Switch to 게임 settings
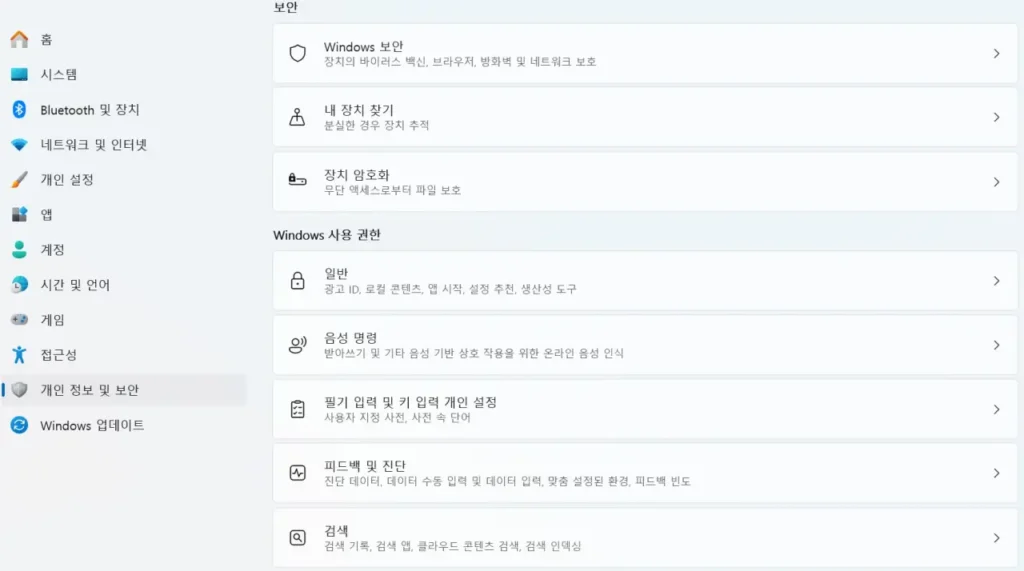The image size is (1024, 571). pyautogui.click(x=52, y=320)
